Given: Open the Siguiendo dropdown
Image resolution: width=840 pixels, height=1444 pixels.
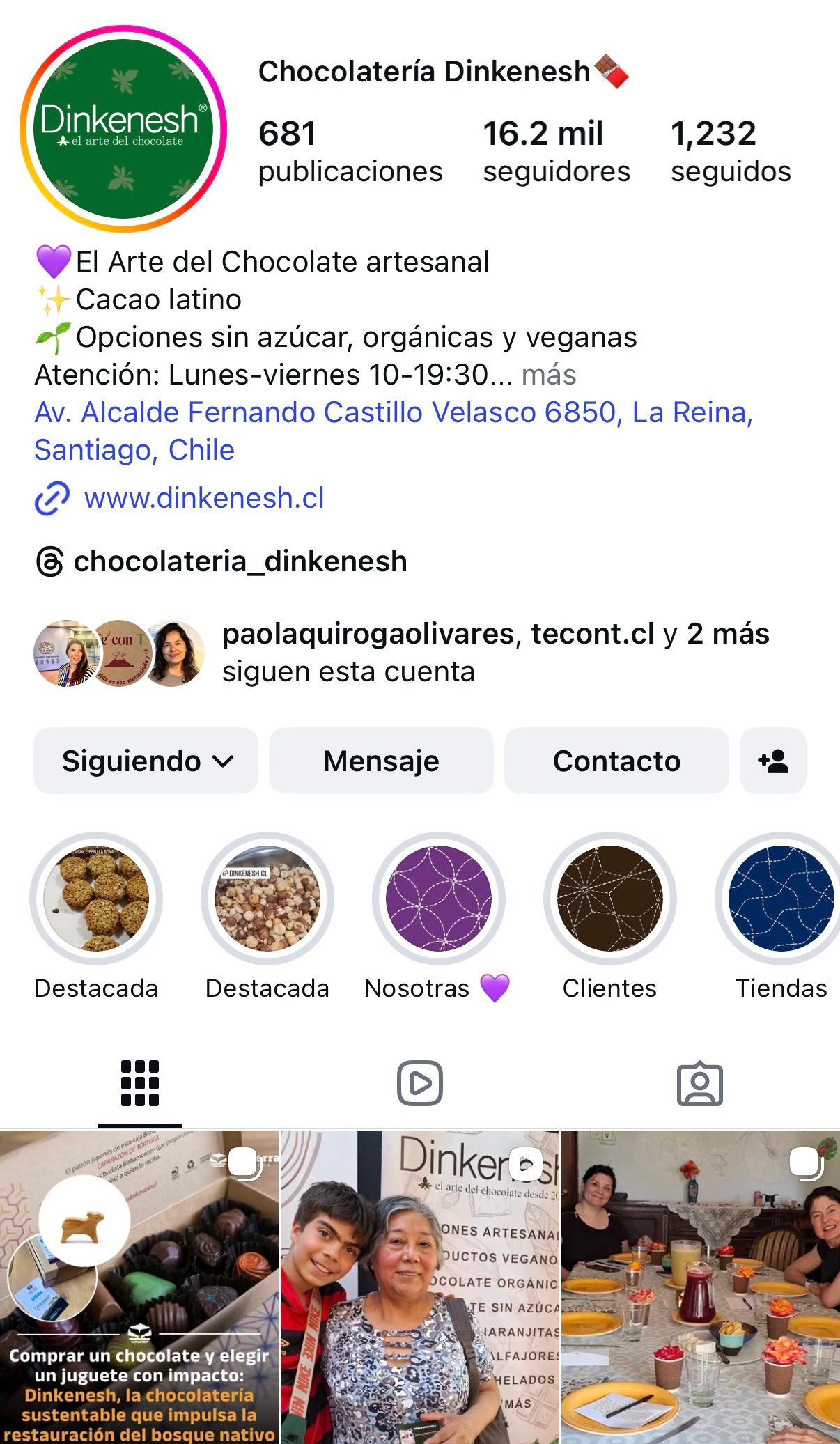Looking at the screenshot, I should pyautogui.click(x=146, y=761).
